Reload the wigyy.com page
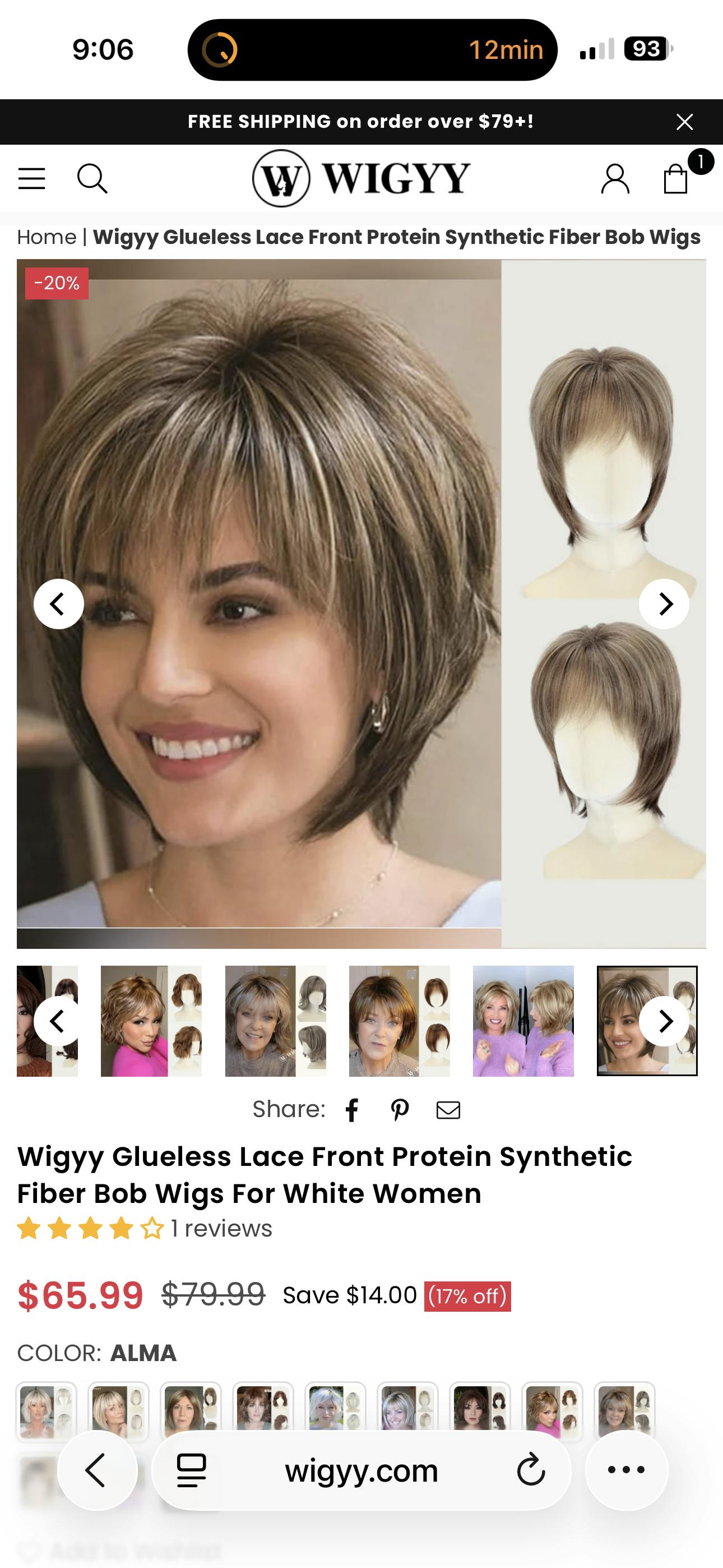 click(531, 1470)
